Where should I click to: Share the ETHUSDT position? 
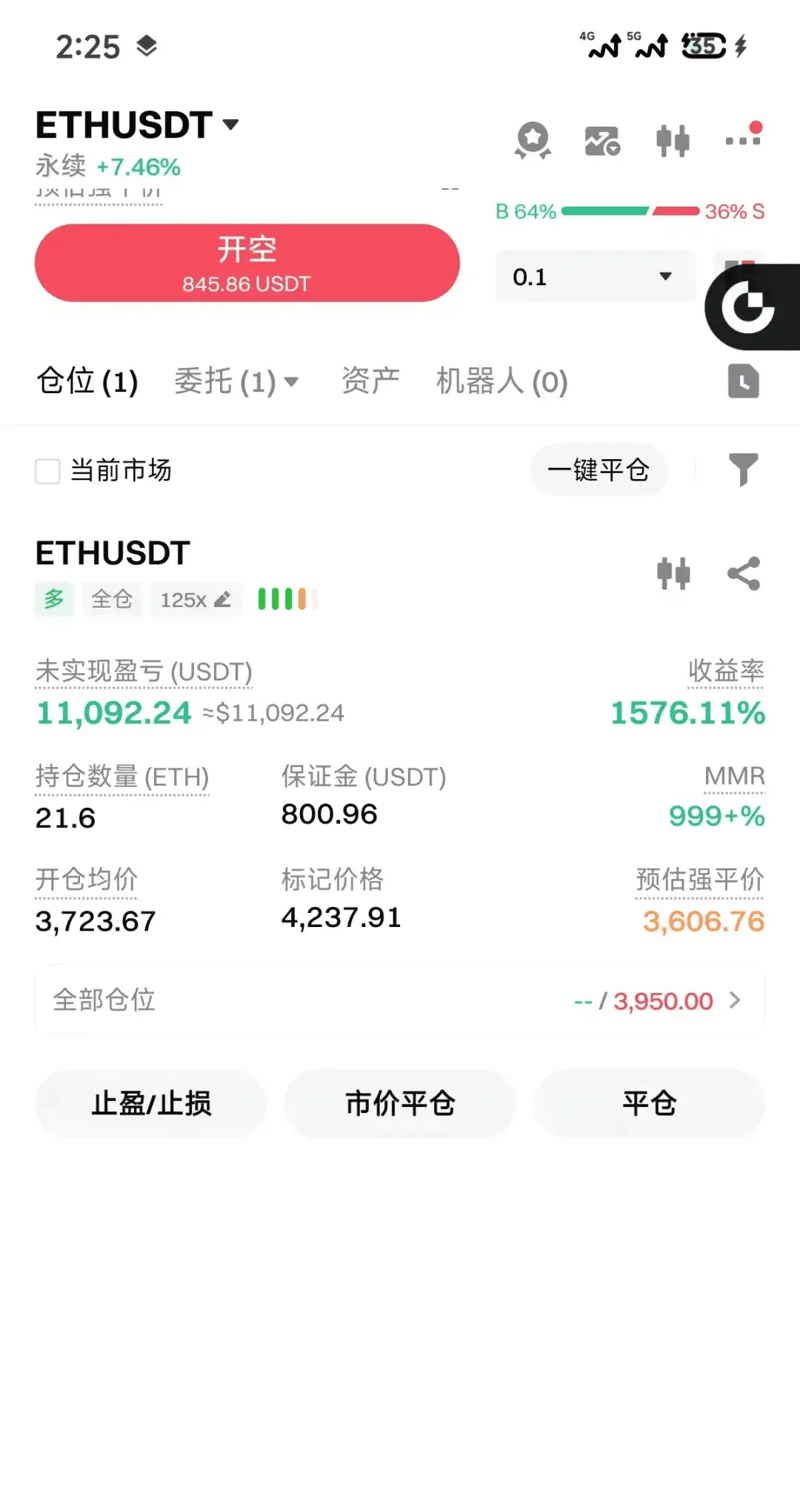tap(744, 574)
